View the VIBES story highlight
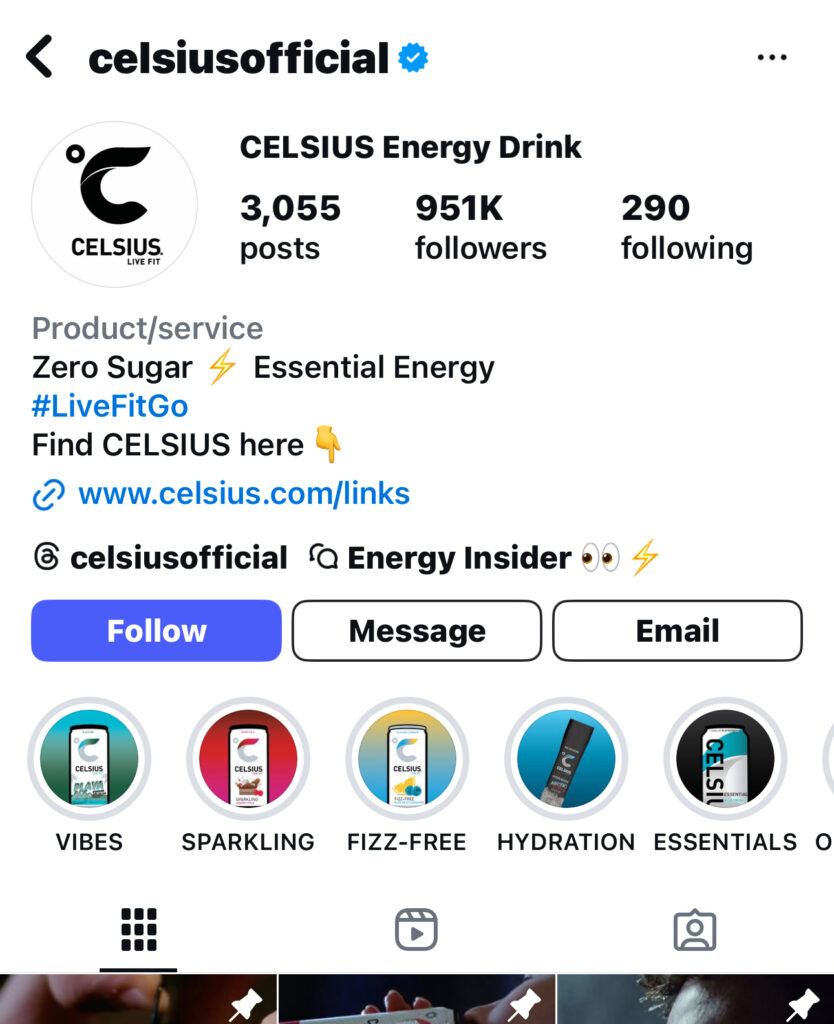Viewport: 834px width, 1024px height. [x=89, y=760]
